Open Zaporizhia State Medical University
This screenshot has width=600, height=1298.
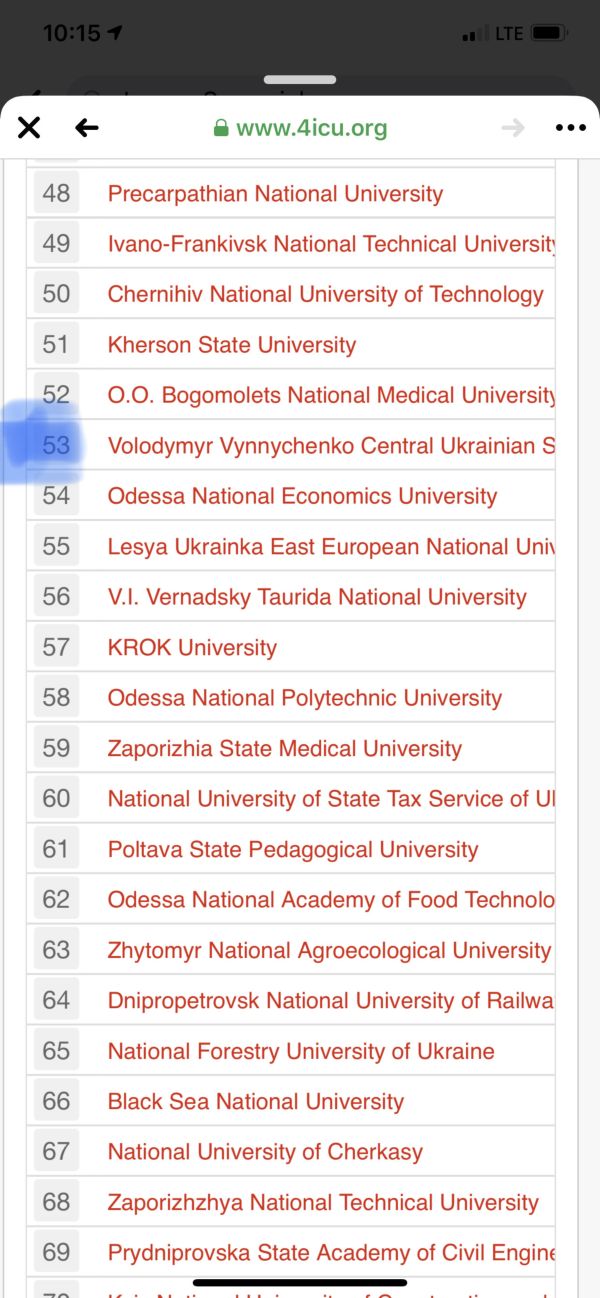click(284, 749)
